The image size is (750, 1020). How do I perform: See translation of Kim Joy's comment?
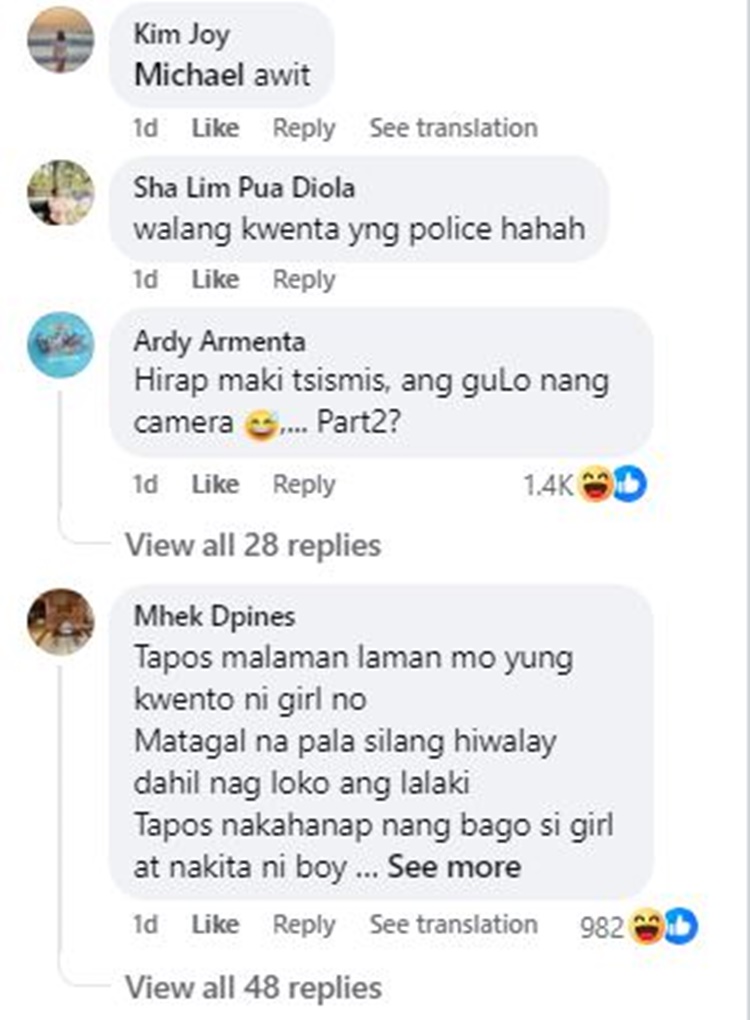click(x=453, y=128)
